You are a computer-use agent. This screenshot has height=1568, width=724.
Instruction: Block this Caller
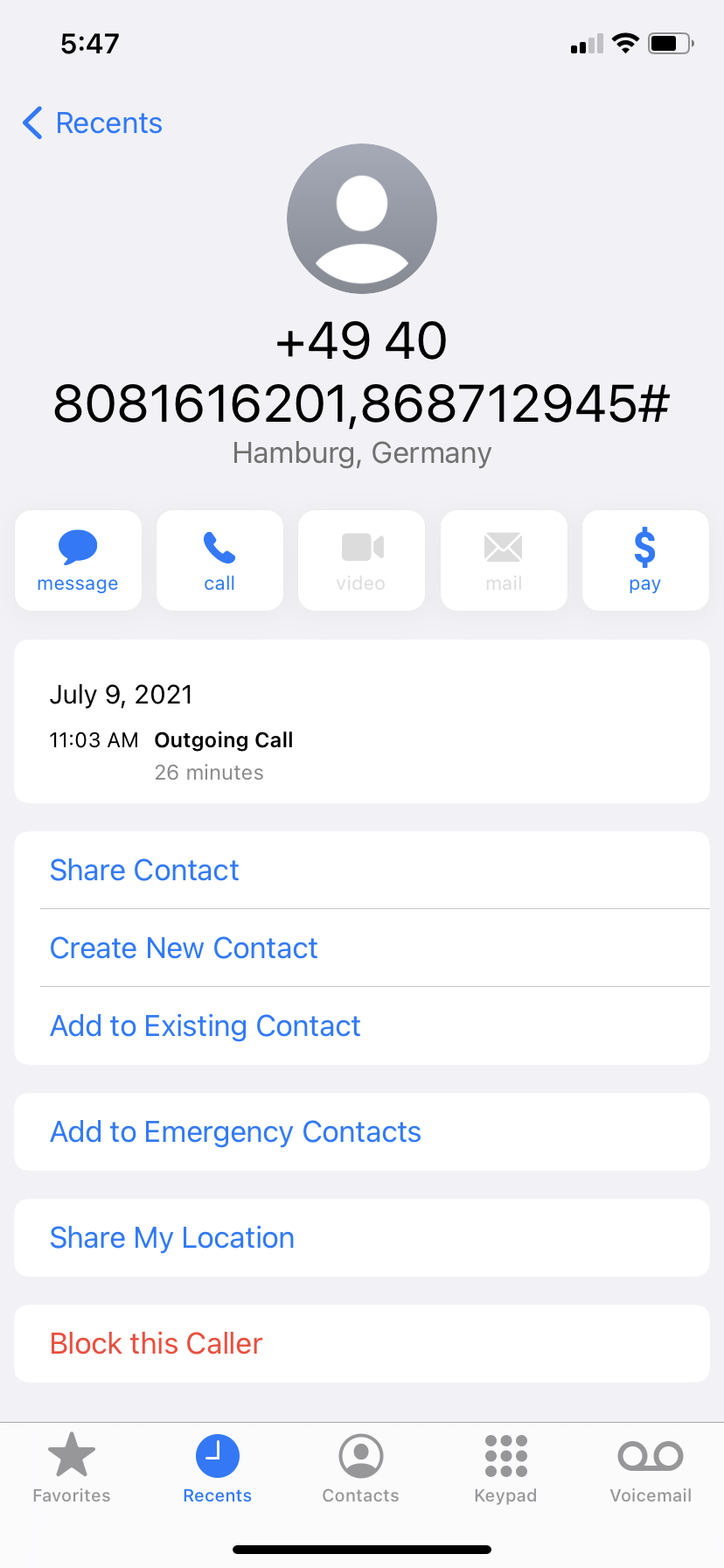[157, 1343]
